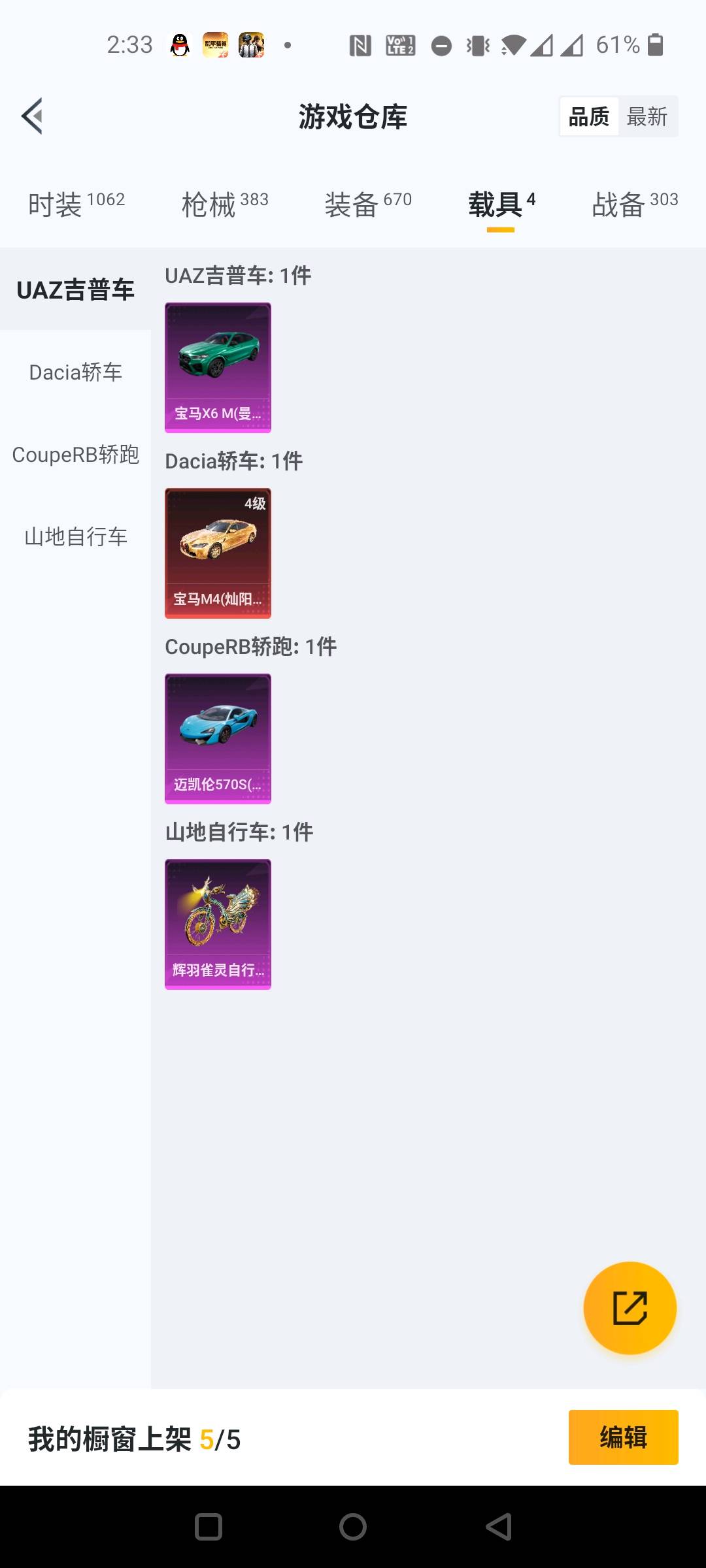This screenshot has height=1568, width=706.
Task: Open the 宝马X6 M vehicle card
Action: tap(218, 367)
